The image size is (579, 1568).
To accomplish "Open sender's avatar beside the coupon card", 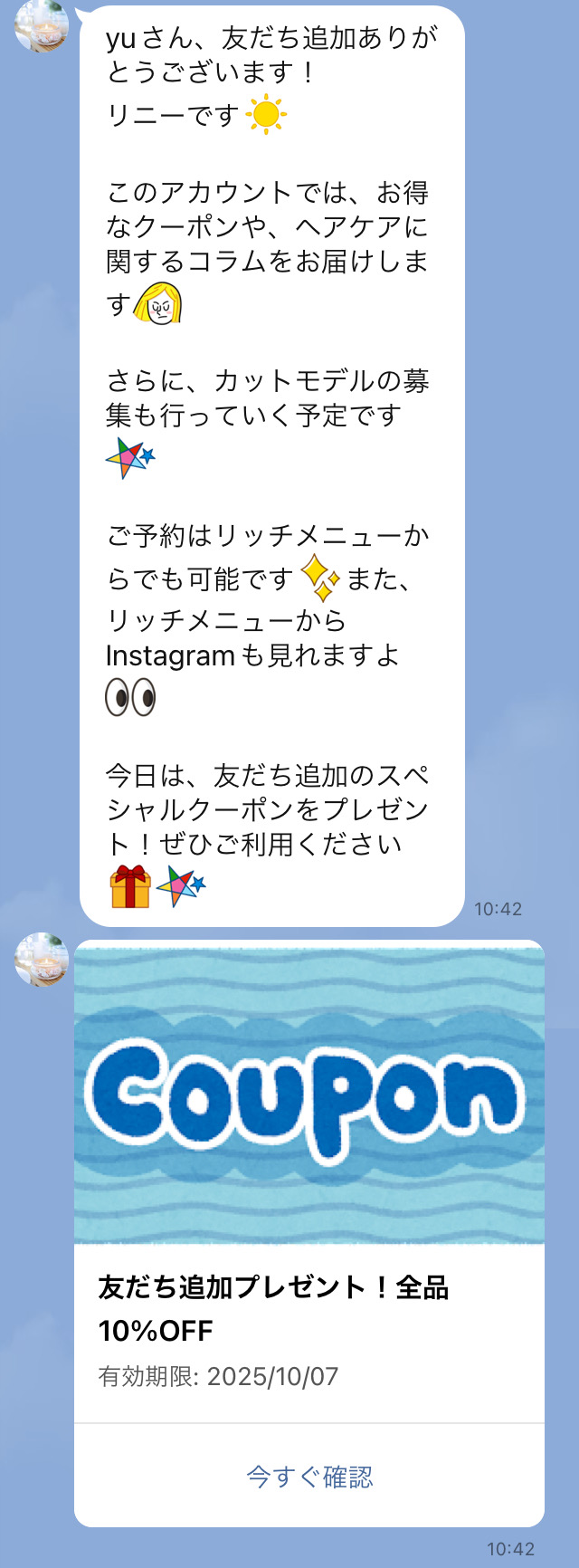I will click(42, 959).
